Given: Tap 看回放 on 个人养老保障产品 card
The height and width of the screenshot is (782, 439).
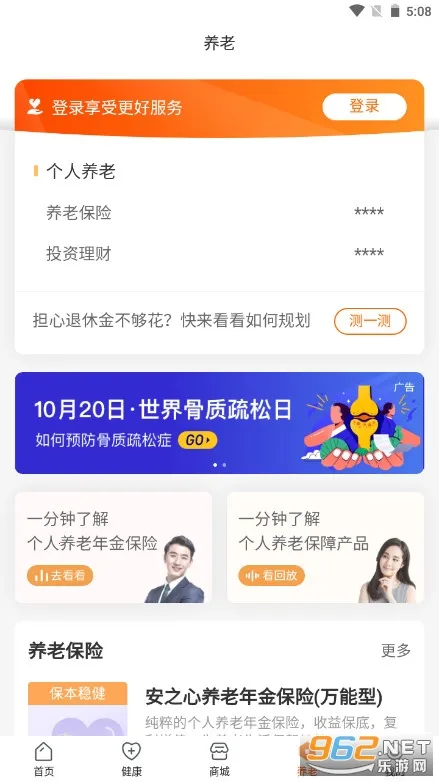Looking at the screenshot, I should 271,576.
